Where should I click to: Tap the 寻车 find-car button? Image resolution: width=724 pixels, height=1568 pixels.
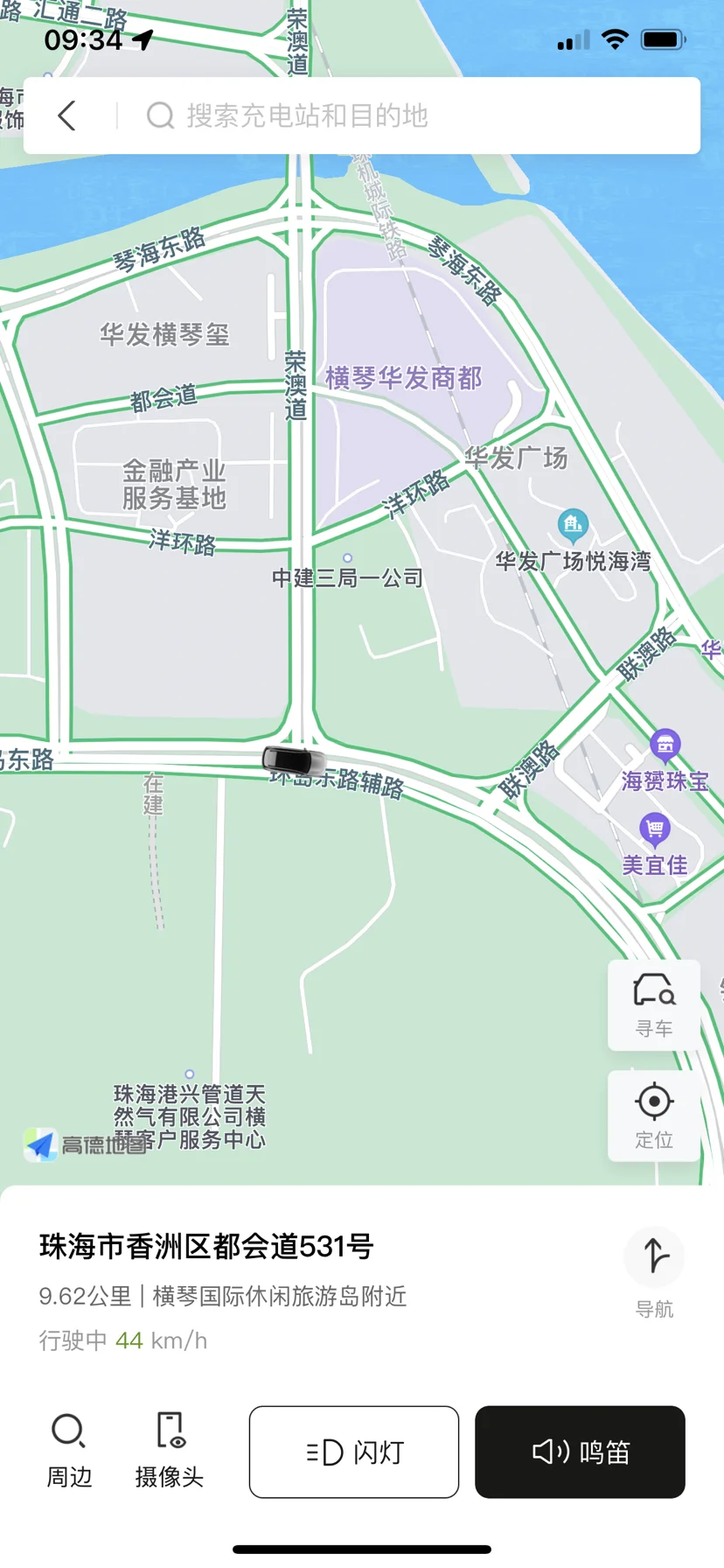(654, 1004)
